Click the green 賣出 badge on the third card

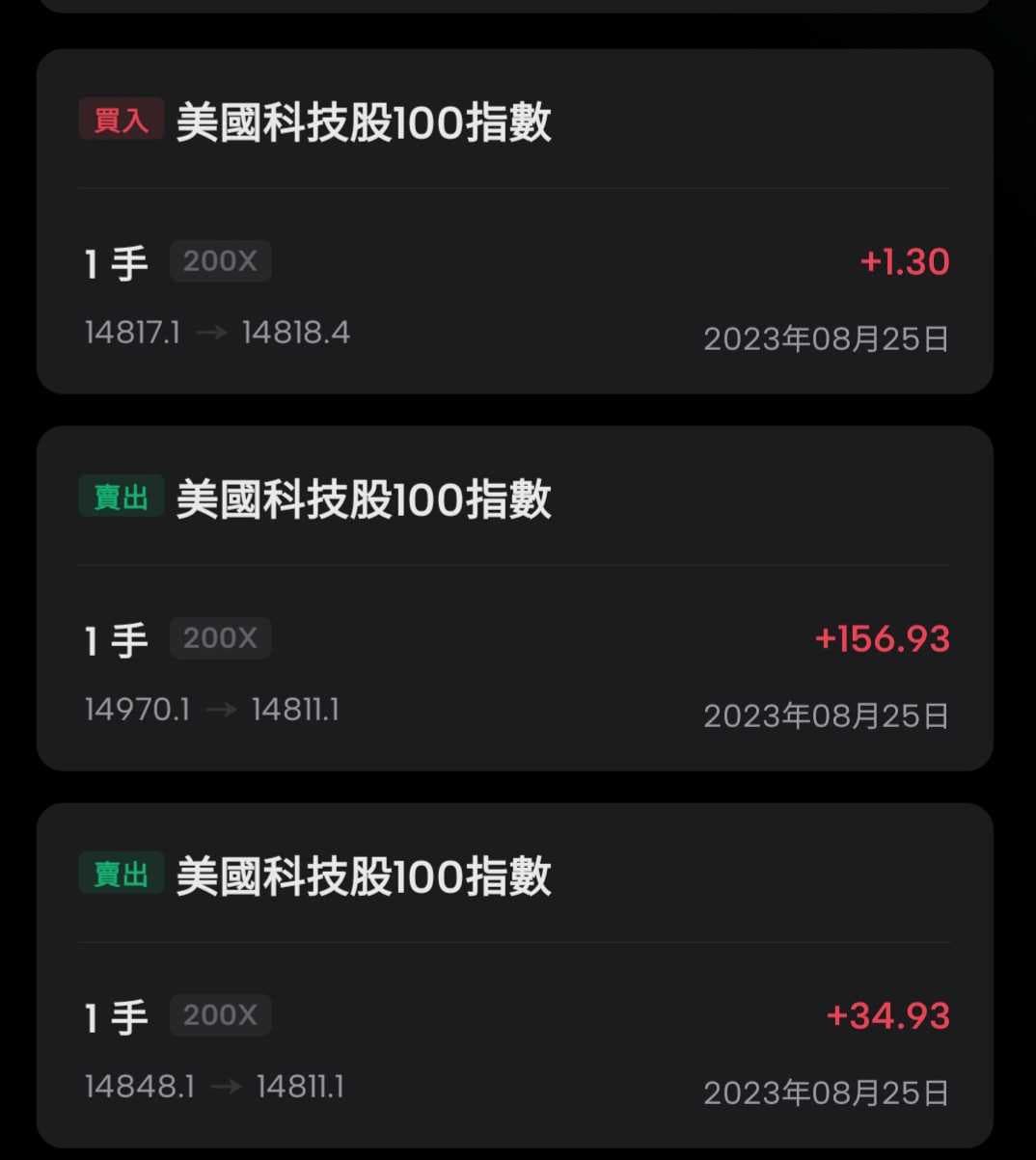tap(120, 875)
